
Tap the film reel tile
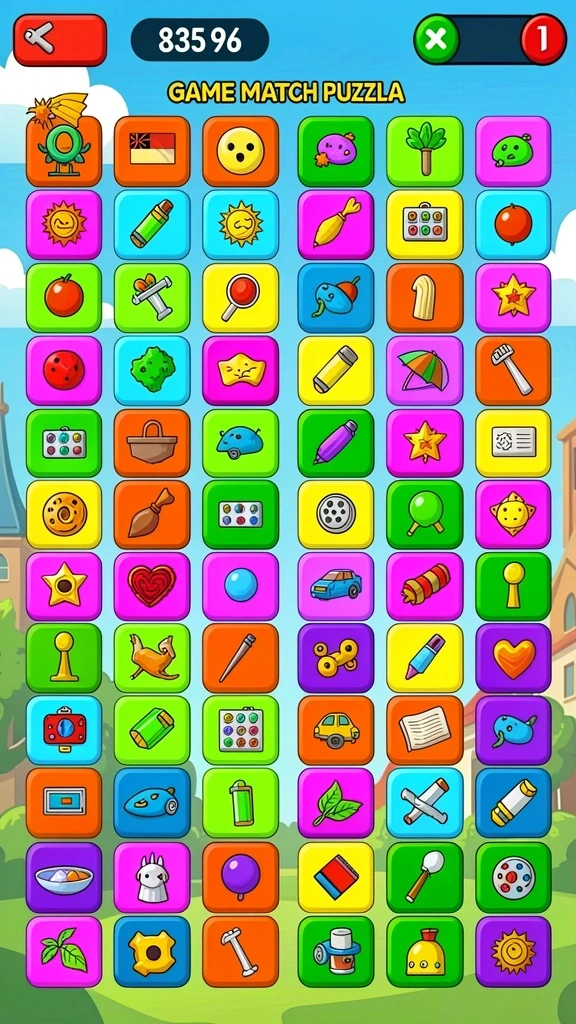point(336,514)
